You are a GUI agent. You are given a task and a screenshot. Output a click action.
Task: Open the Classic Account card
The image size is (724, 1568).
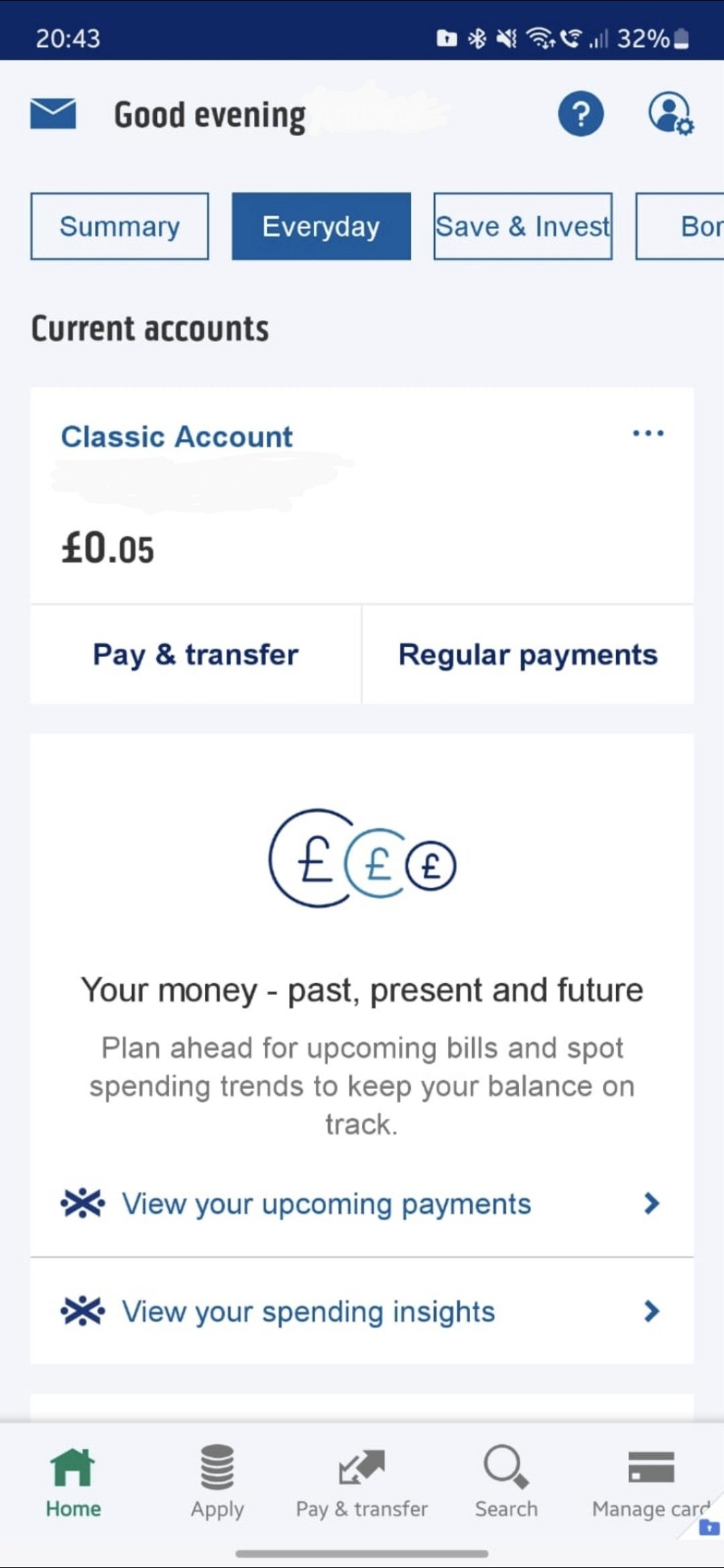[362, 496]
